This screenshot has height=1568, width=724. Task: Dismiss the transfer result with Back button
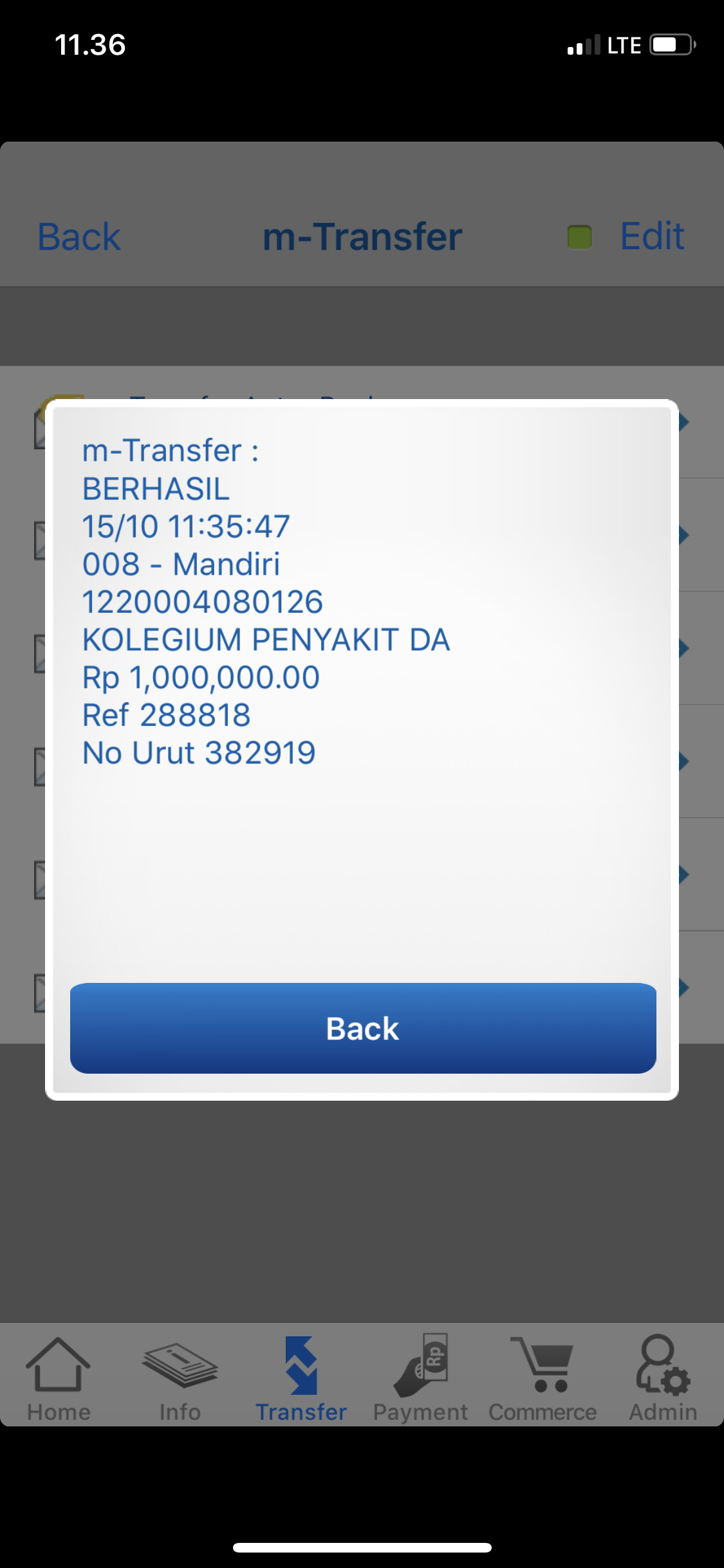362,1028
